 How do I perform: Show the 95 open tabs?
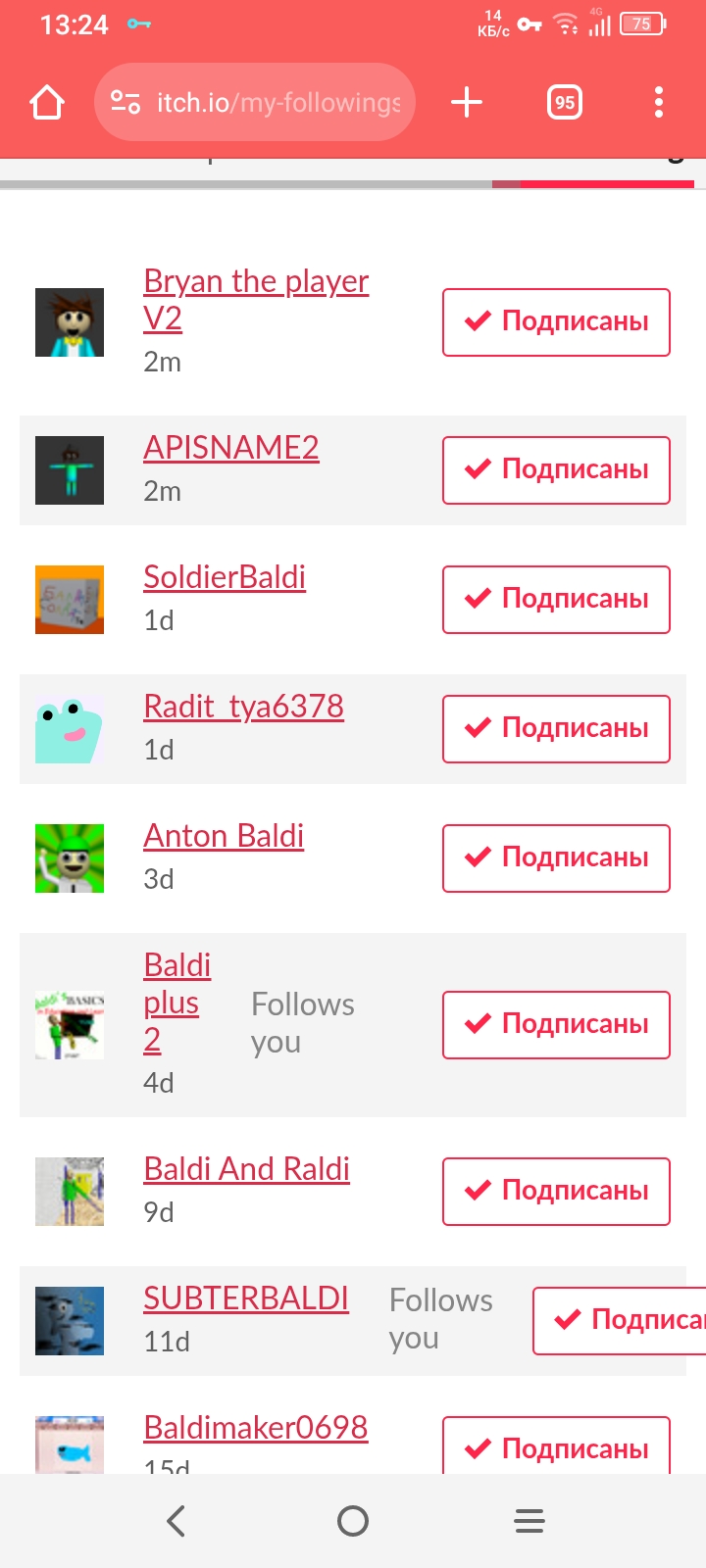(x=564, y=102)
